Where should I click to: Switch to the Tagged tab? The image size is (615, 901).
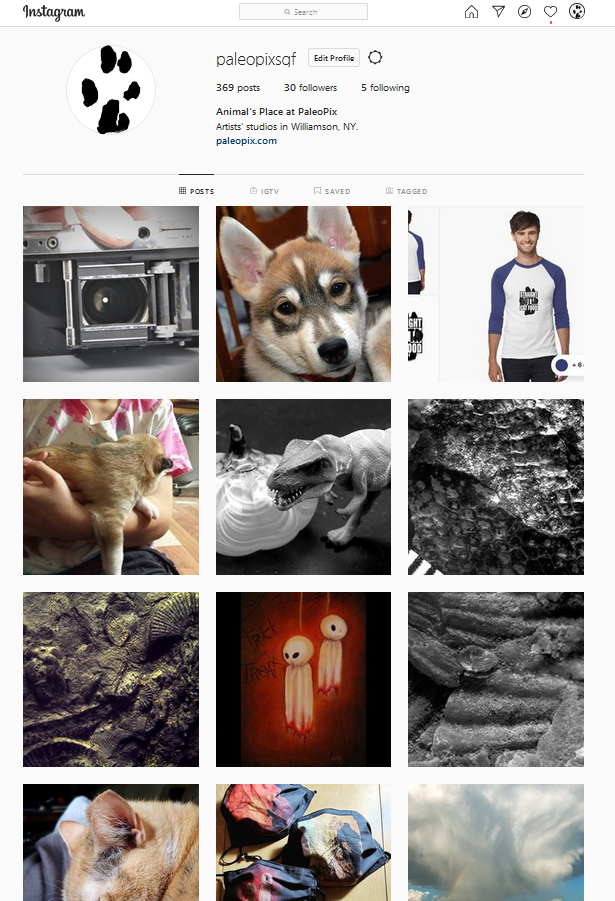pyautogui.click(x=405, y=191)
